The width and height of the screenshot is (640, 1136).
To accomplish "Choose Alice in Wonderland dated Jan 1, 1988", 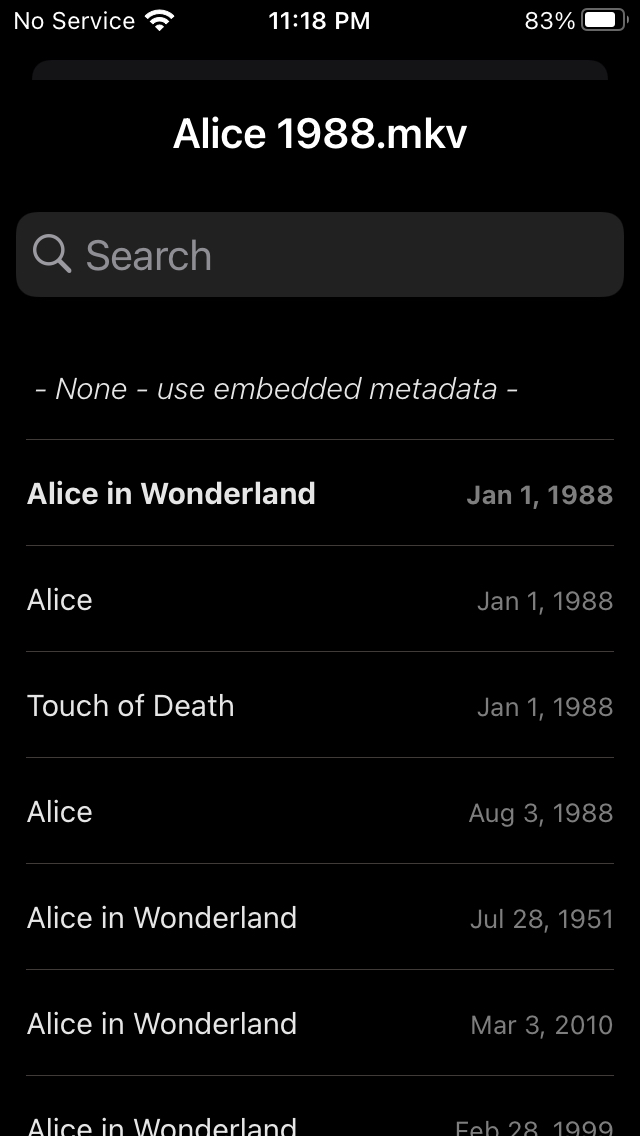I will click(320, 494).
